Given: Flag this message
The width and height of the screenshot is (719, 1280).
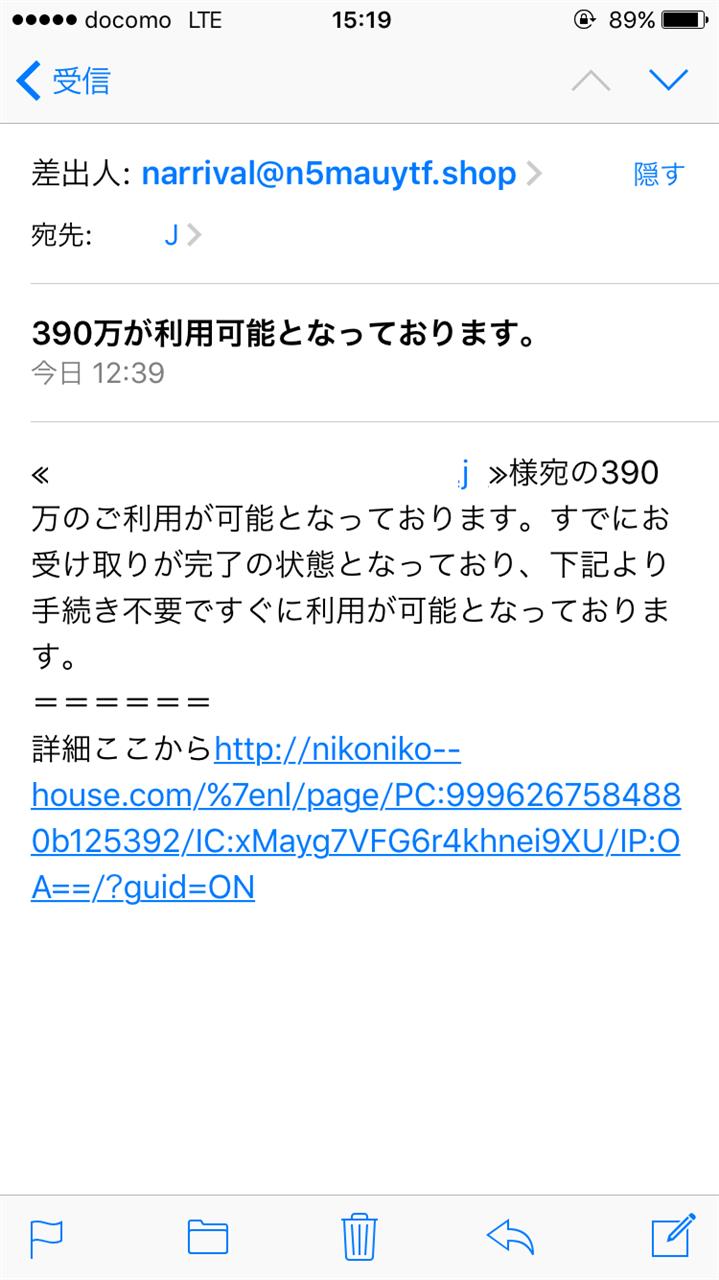Looking at the screenshot, I should click(46, 1237).
